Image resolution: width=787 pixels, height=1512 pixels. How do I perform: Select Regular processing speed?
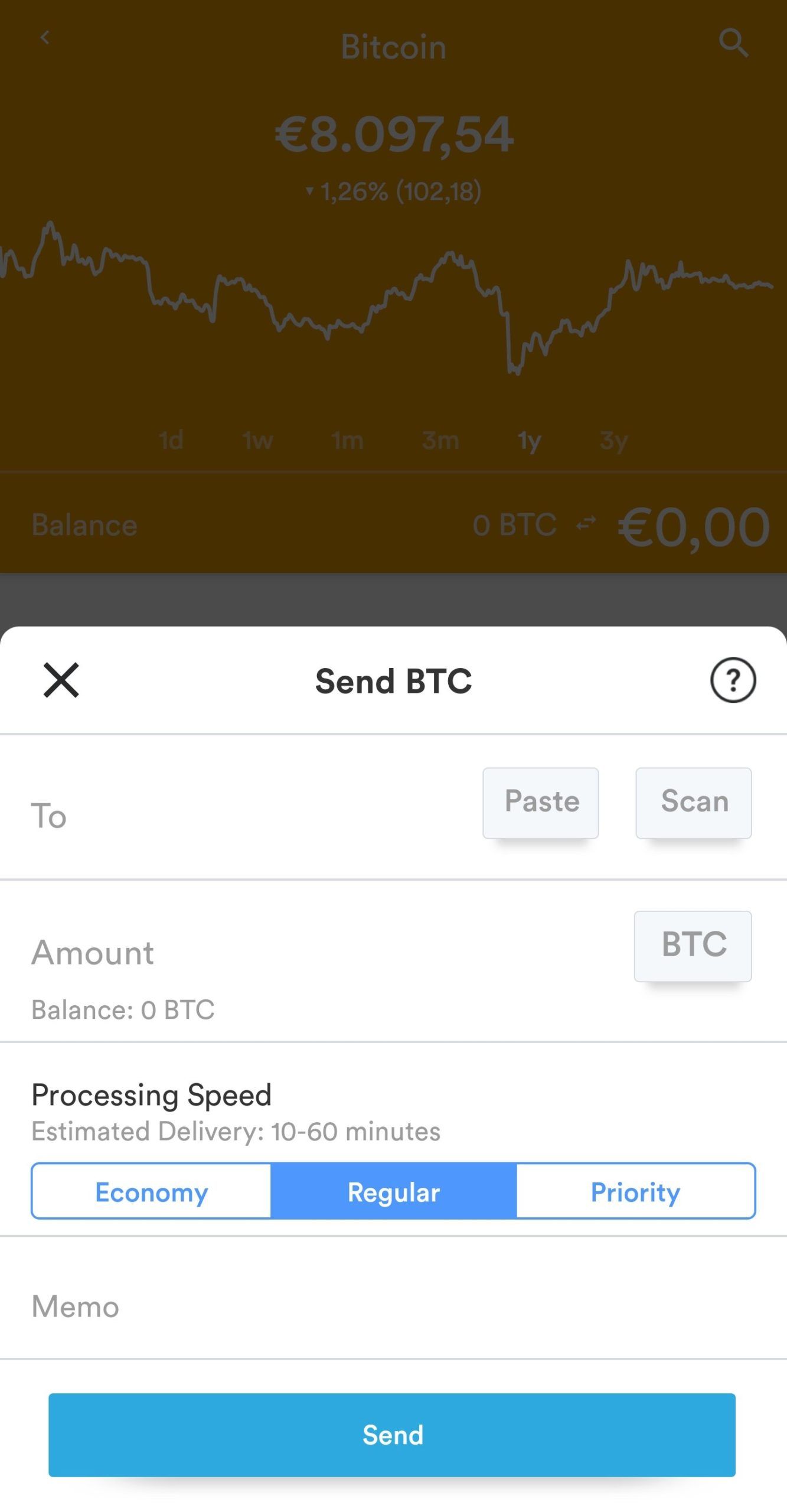(393, 1191)
